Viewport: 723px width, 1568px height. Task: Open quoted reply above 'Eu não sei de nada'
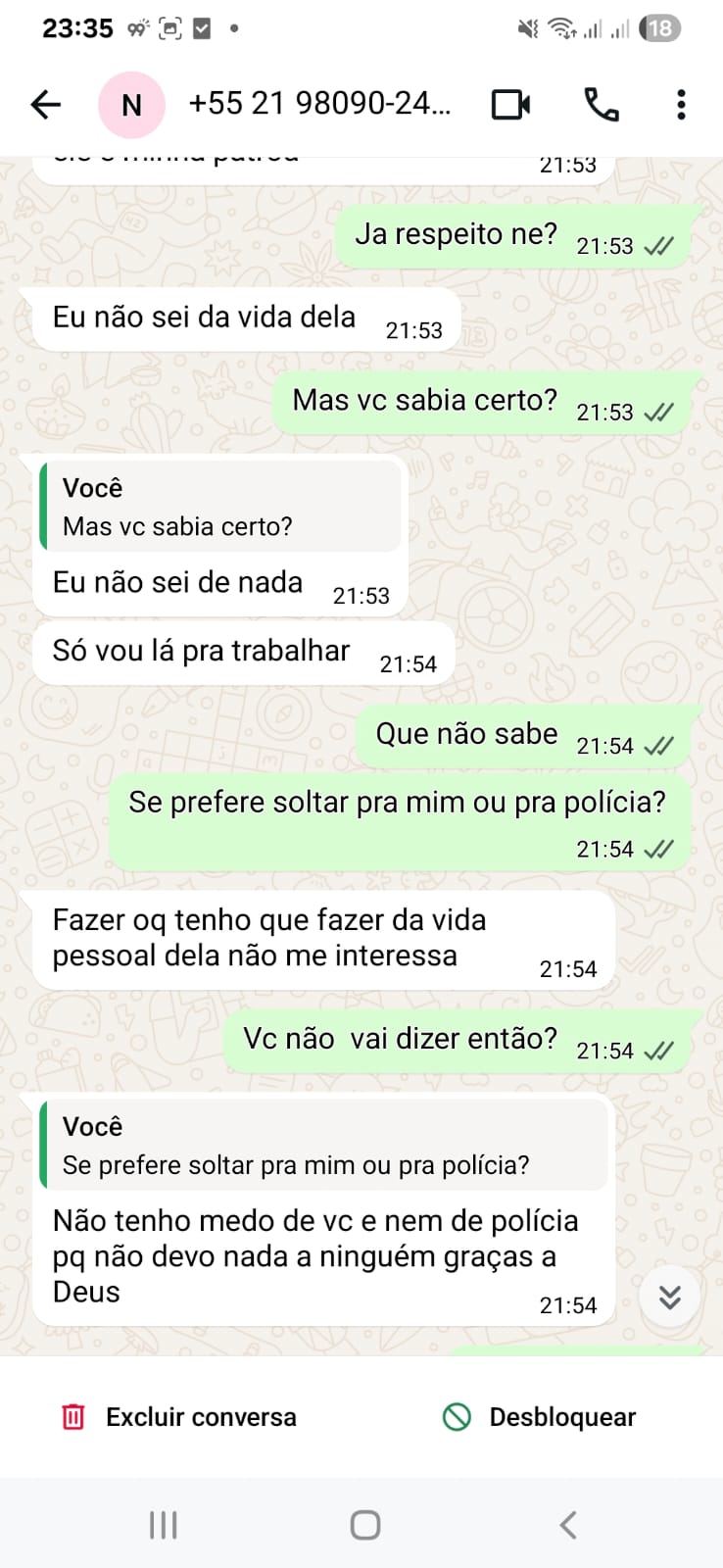click(x=221, y=507)
